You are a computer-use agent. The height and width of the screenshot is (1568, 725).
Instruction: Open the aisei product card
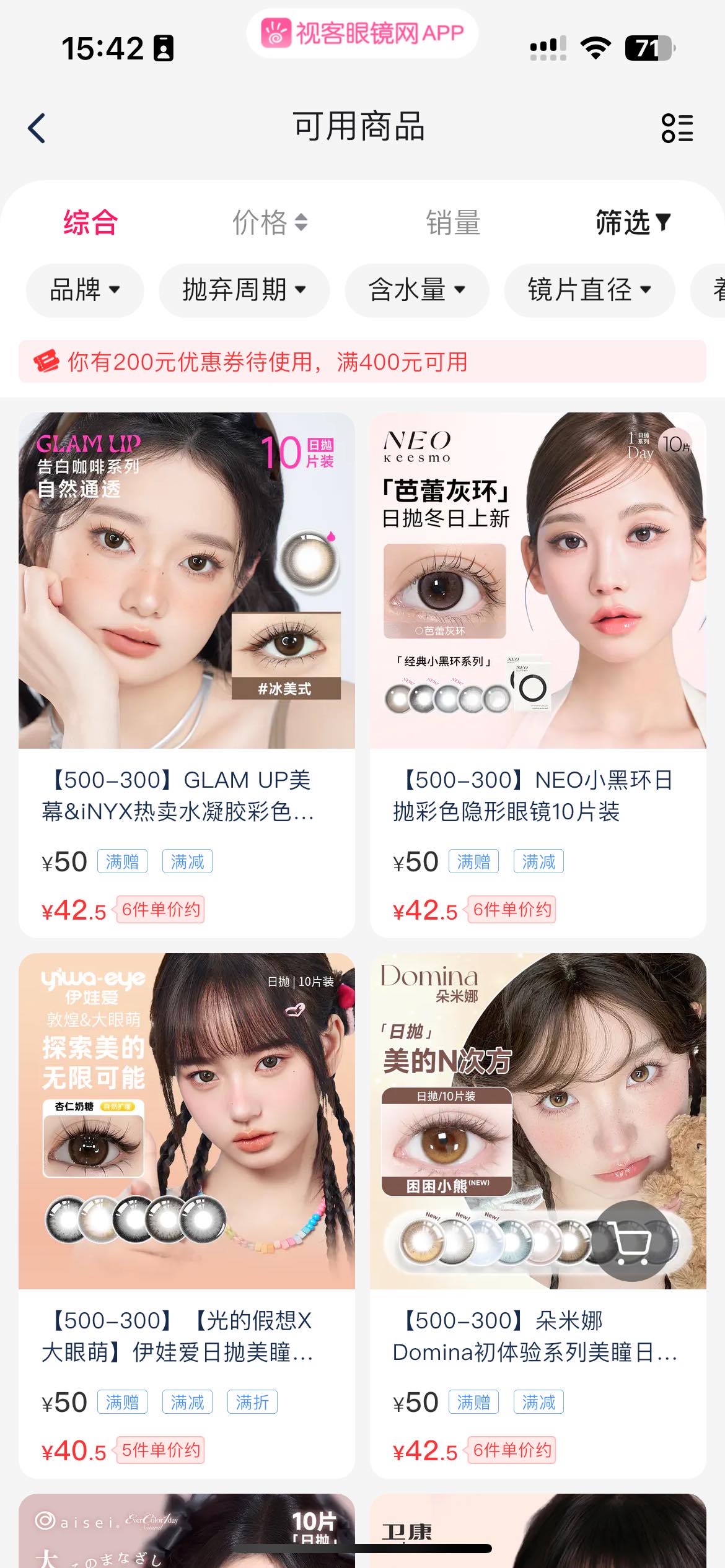coord(187,1530)
